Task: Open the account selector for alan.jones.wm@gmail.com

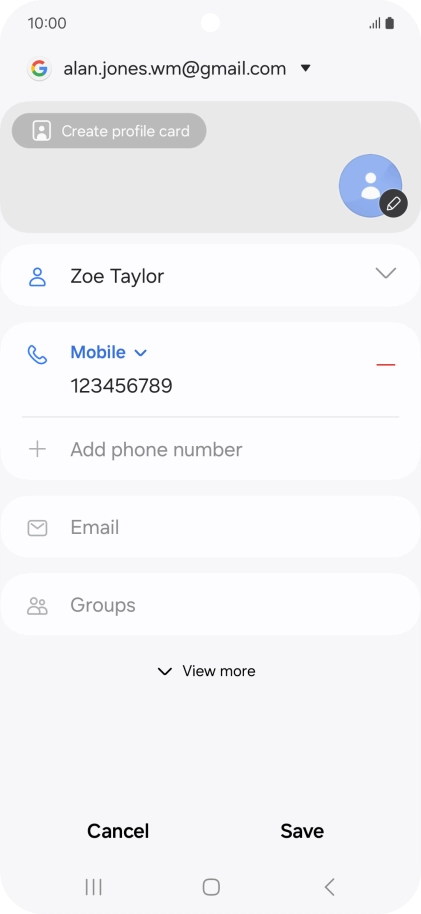Action: (169, 69)
